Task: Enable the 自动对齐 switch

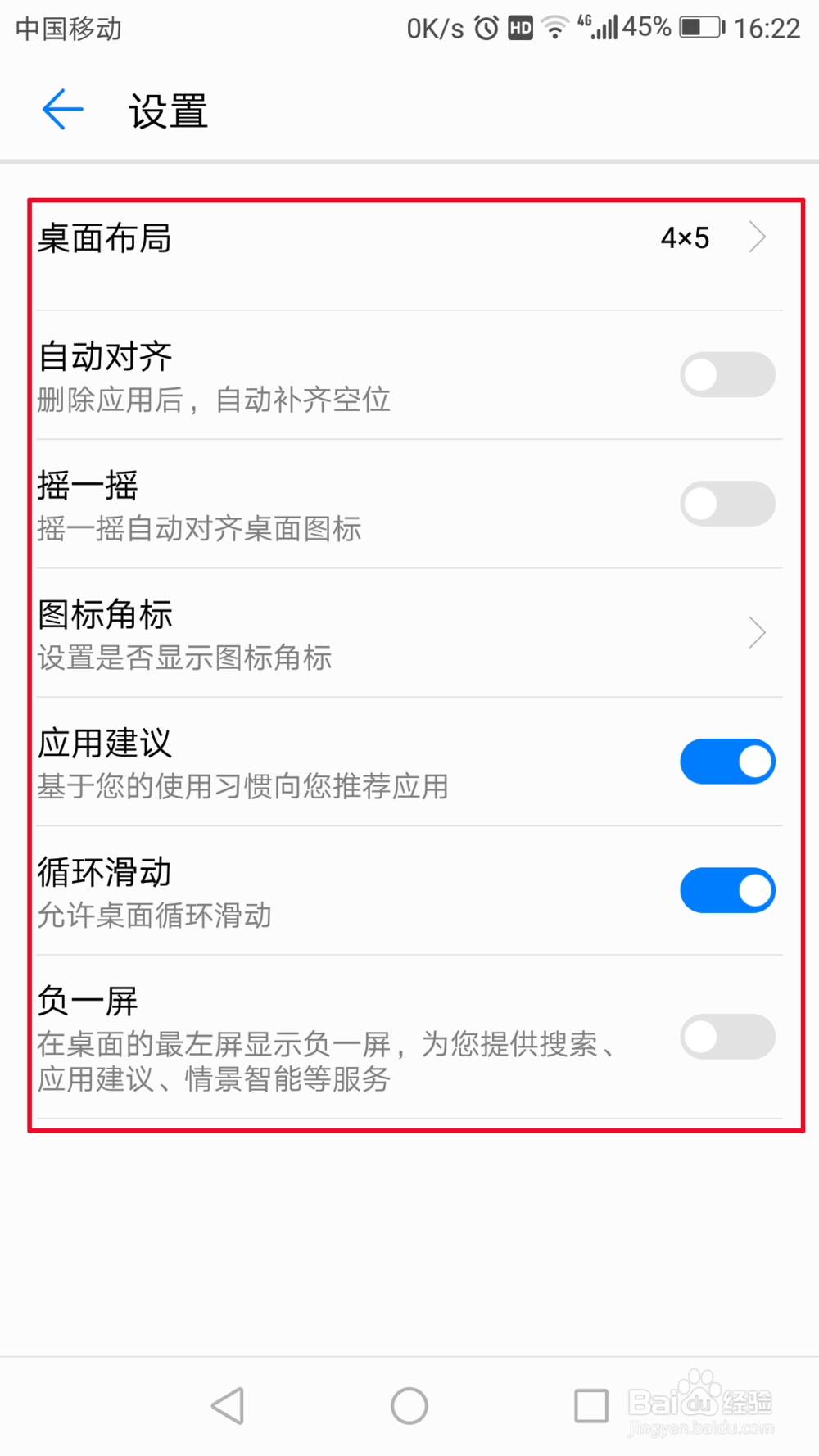Action: 727,374
